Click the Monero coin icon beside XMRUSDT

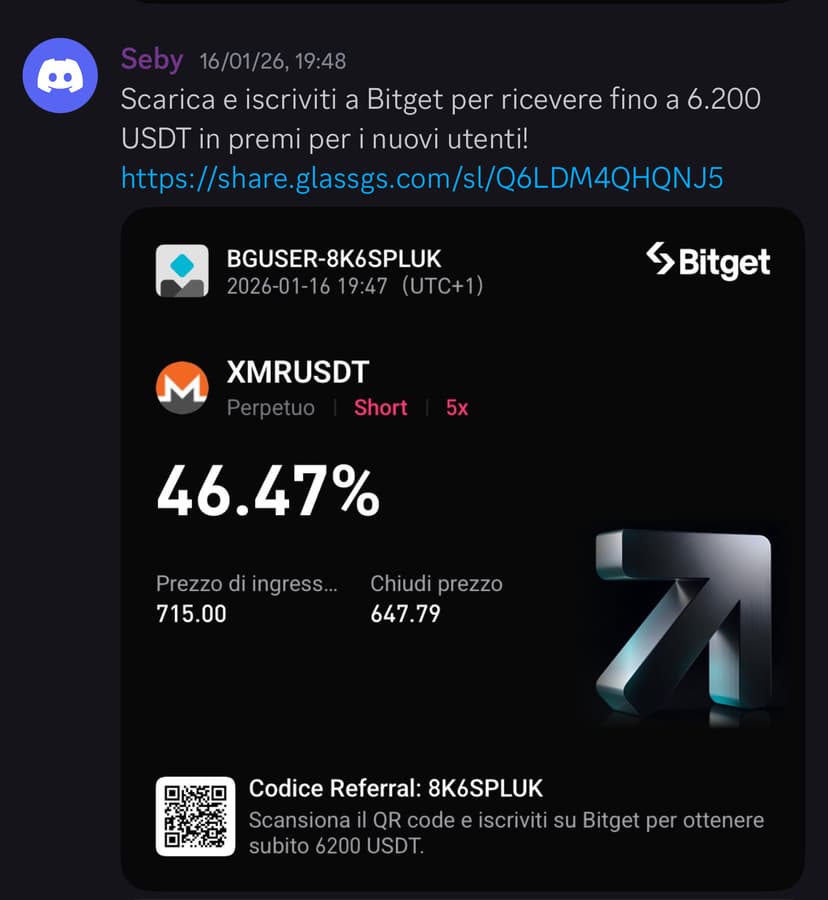pos(183,385)
